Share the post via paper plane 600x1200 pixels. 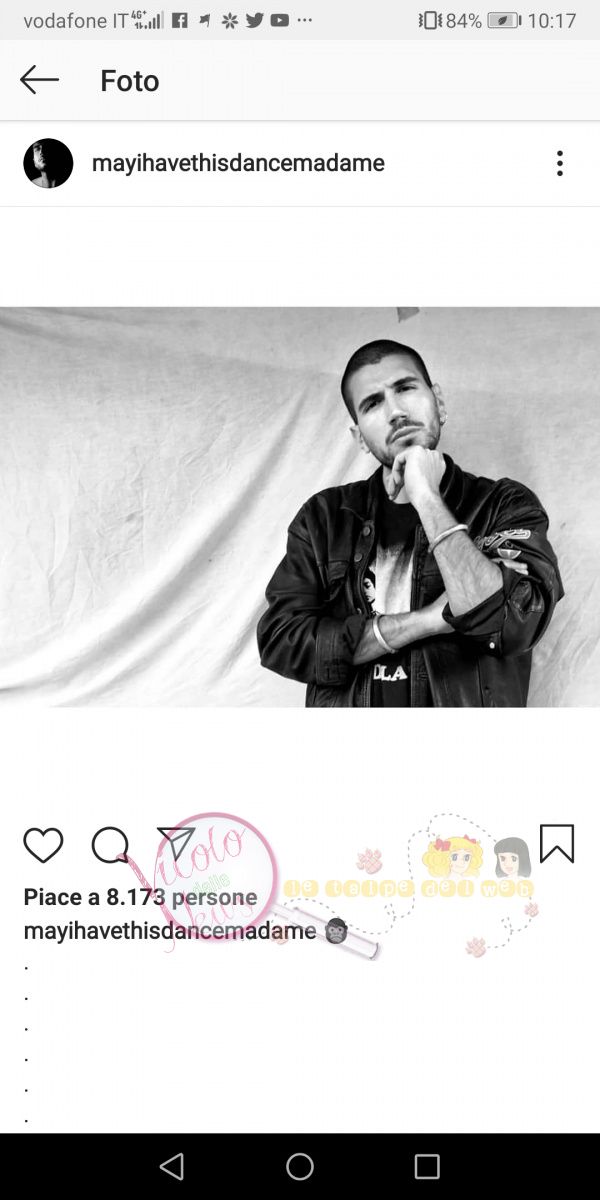pyautogui.click(x=176, y=844)
